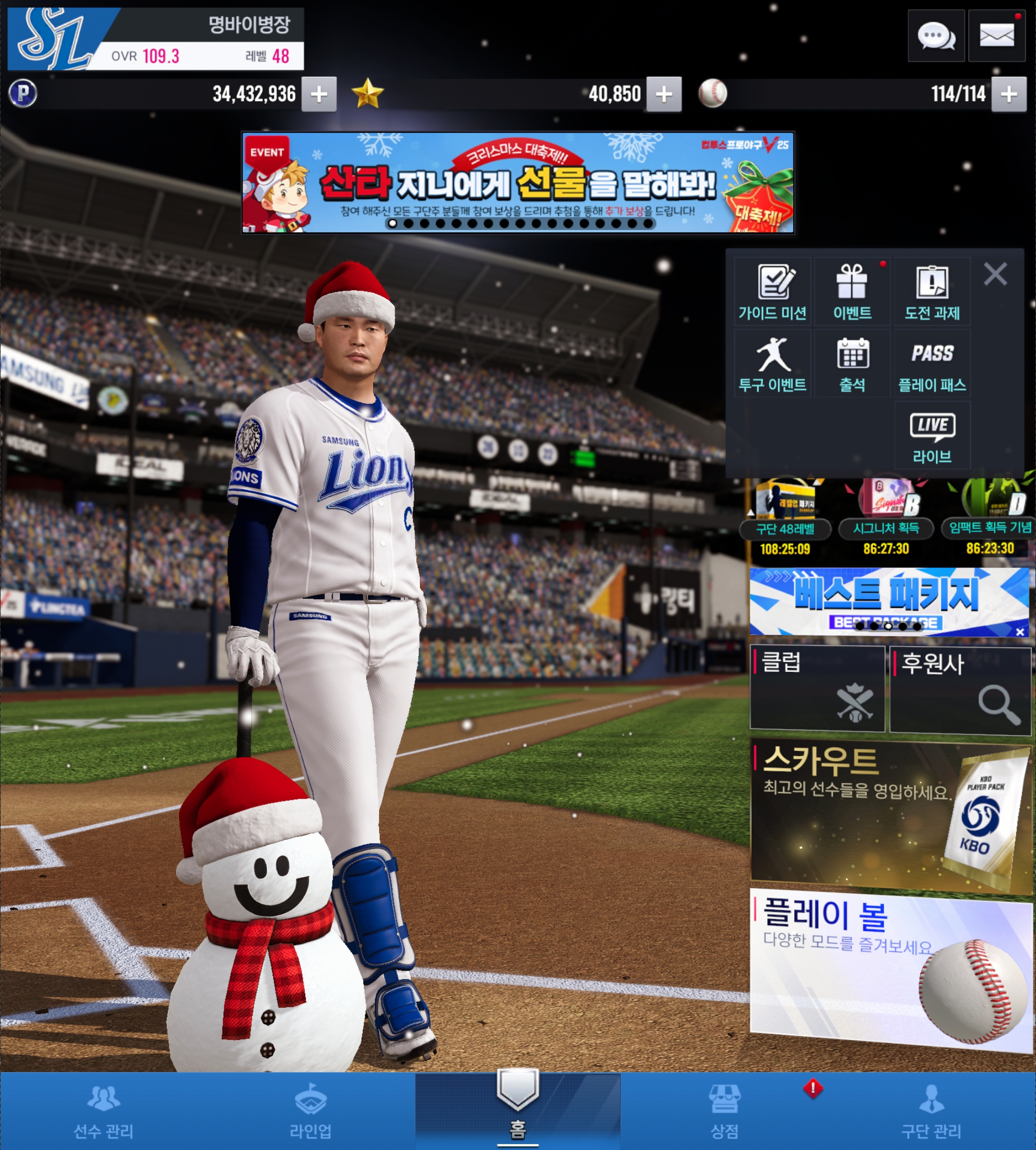Screen dimensions: 1036x1150
Task: Open the Santa Genie event banner
Action: [517, 182]
